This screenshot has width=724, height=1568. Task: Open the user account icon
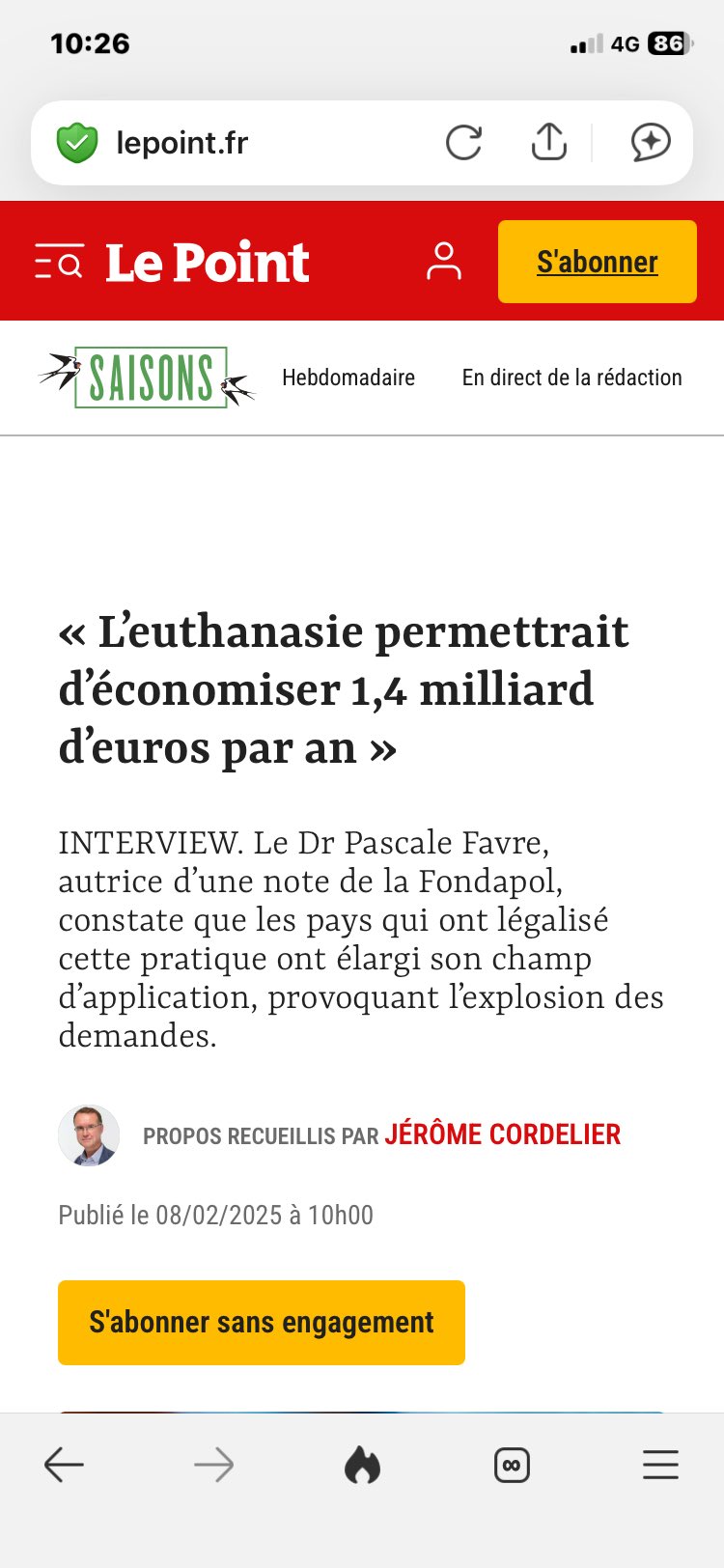(x=443, y=262)
